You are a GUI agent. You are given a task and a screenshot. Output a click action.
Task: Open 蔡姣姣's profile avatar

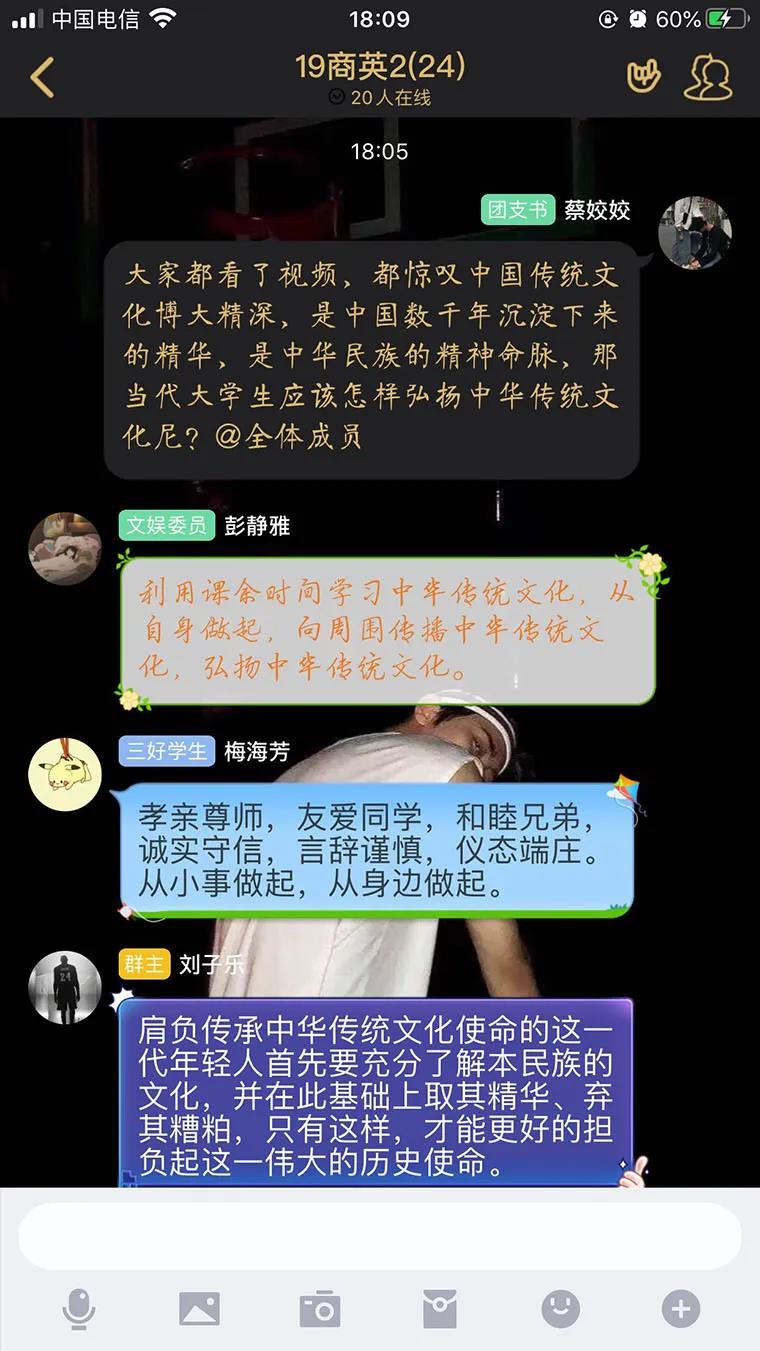point(695,233)
